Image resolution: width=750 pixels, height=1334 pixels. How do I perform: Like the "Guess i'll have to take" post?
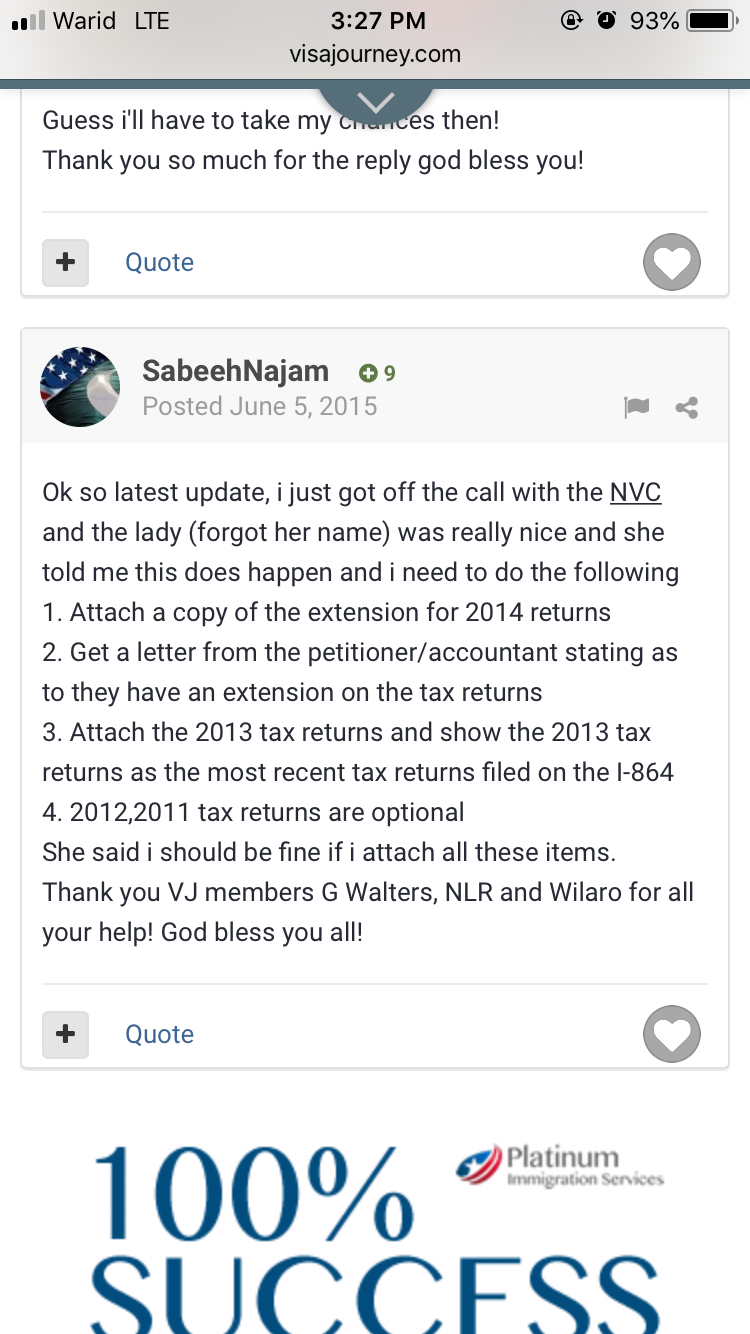(x=671, y=263)
